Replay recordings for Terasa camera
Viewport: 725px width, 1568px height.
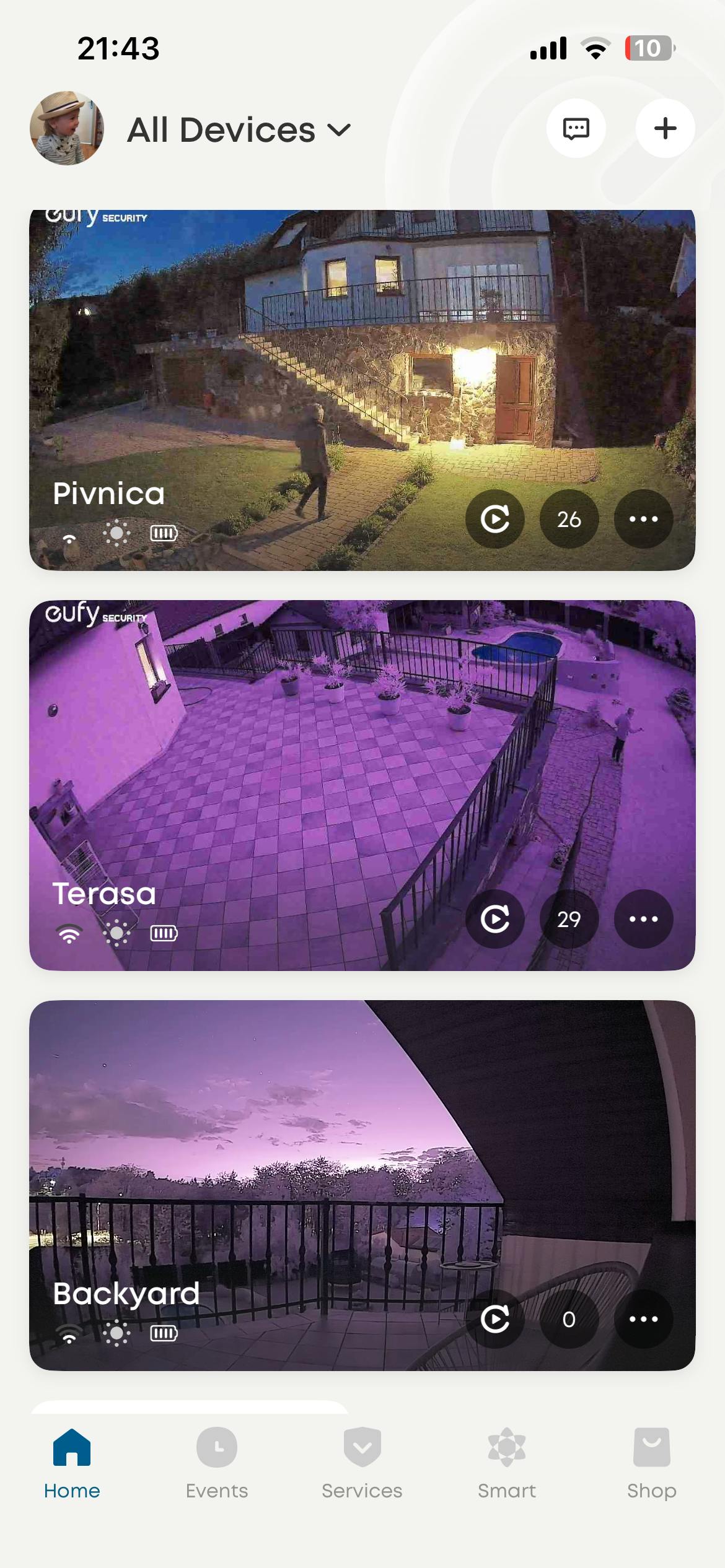495,919
